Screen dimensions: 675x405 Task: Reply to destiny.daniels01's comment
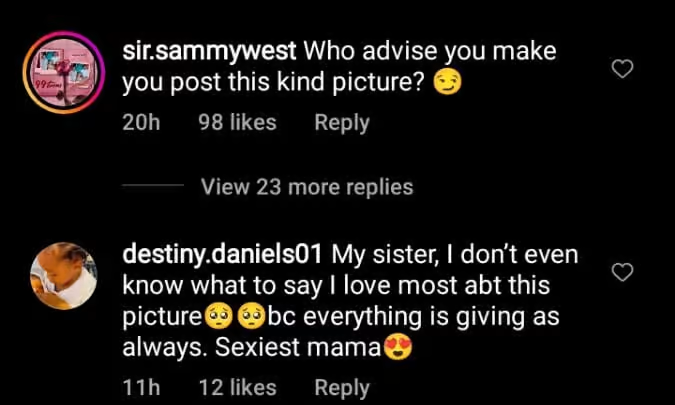tap(342, 387)
